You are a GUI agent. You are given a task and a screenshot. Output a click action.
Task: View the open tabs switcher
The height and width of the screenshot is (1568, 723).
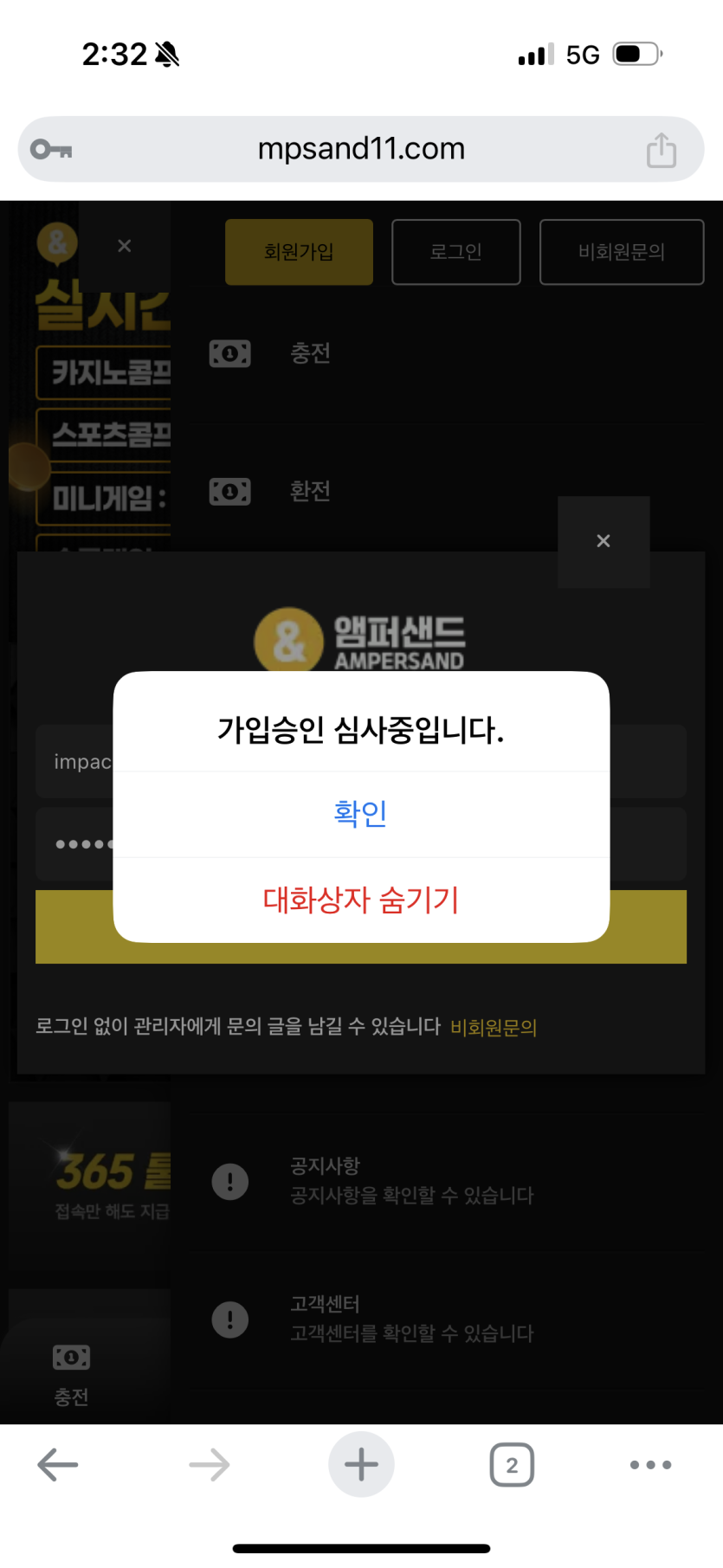tap(512, 1465)
